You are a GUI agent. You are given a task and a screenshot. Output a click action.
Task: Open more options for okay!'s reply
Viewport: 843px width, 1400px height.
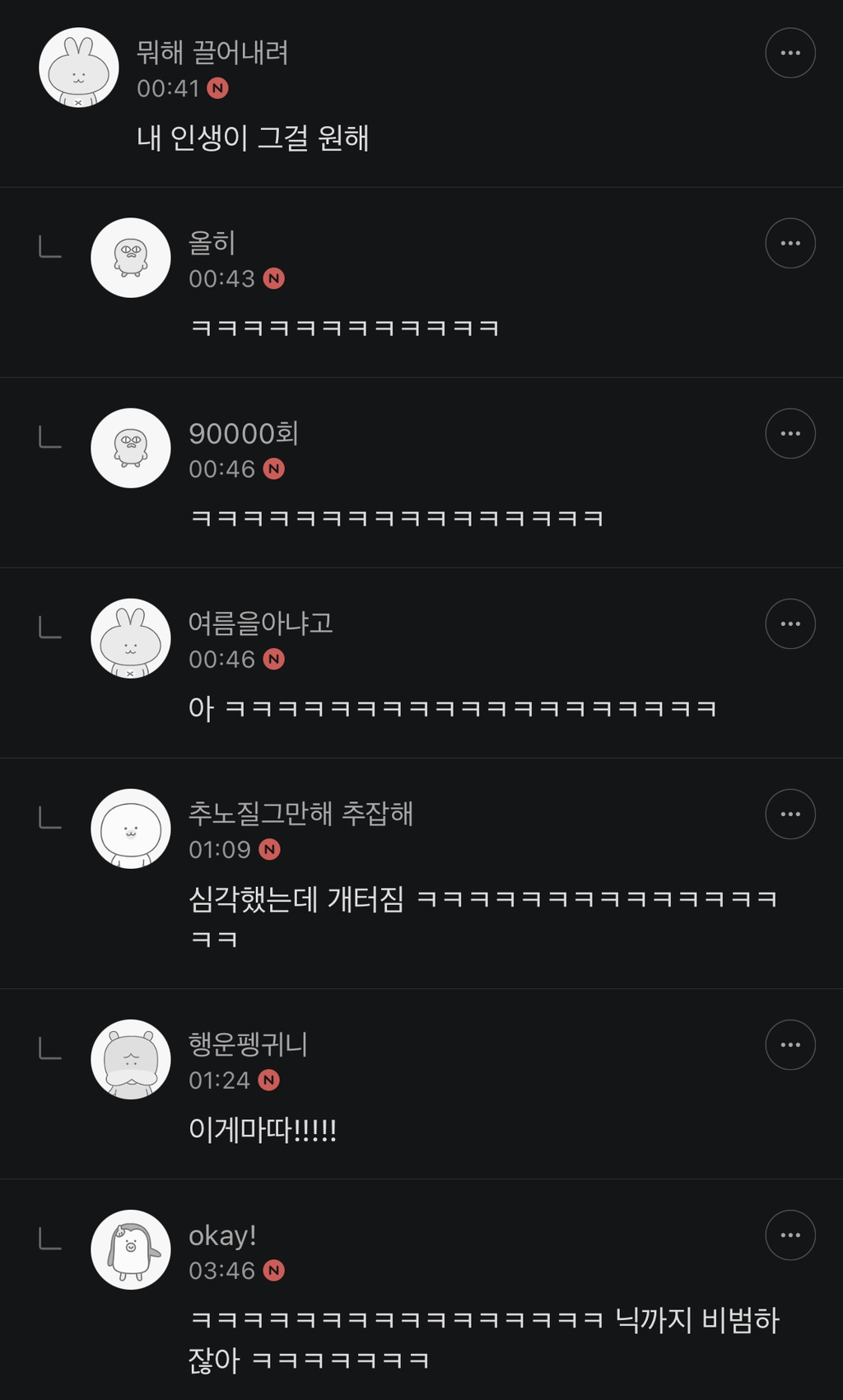click(x=790, y=1234)
